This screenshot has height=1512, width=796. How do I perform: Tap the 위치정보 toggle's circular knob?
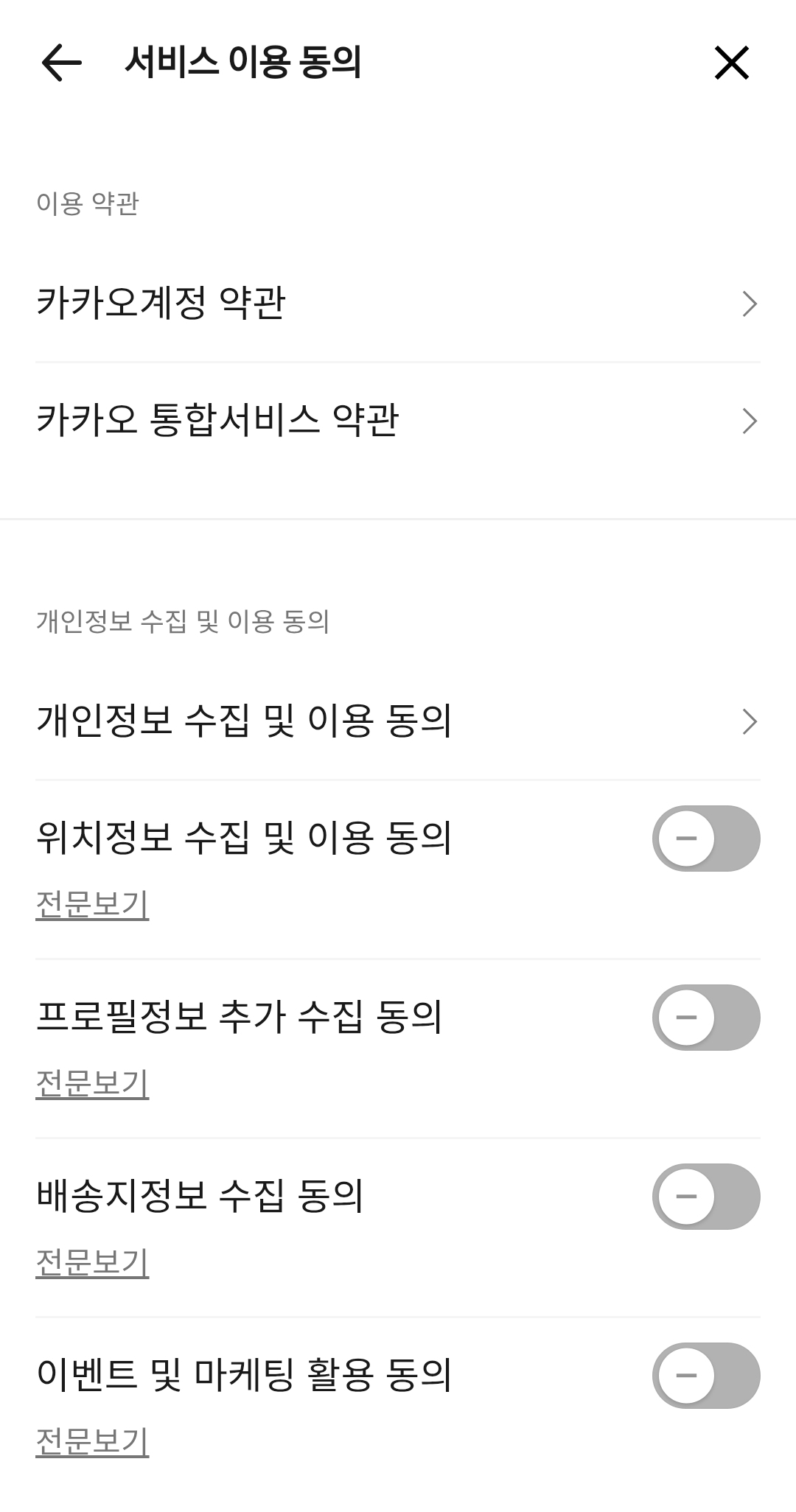point(685,838)
